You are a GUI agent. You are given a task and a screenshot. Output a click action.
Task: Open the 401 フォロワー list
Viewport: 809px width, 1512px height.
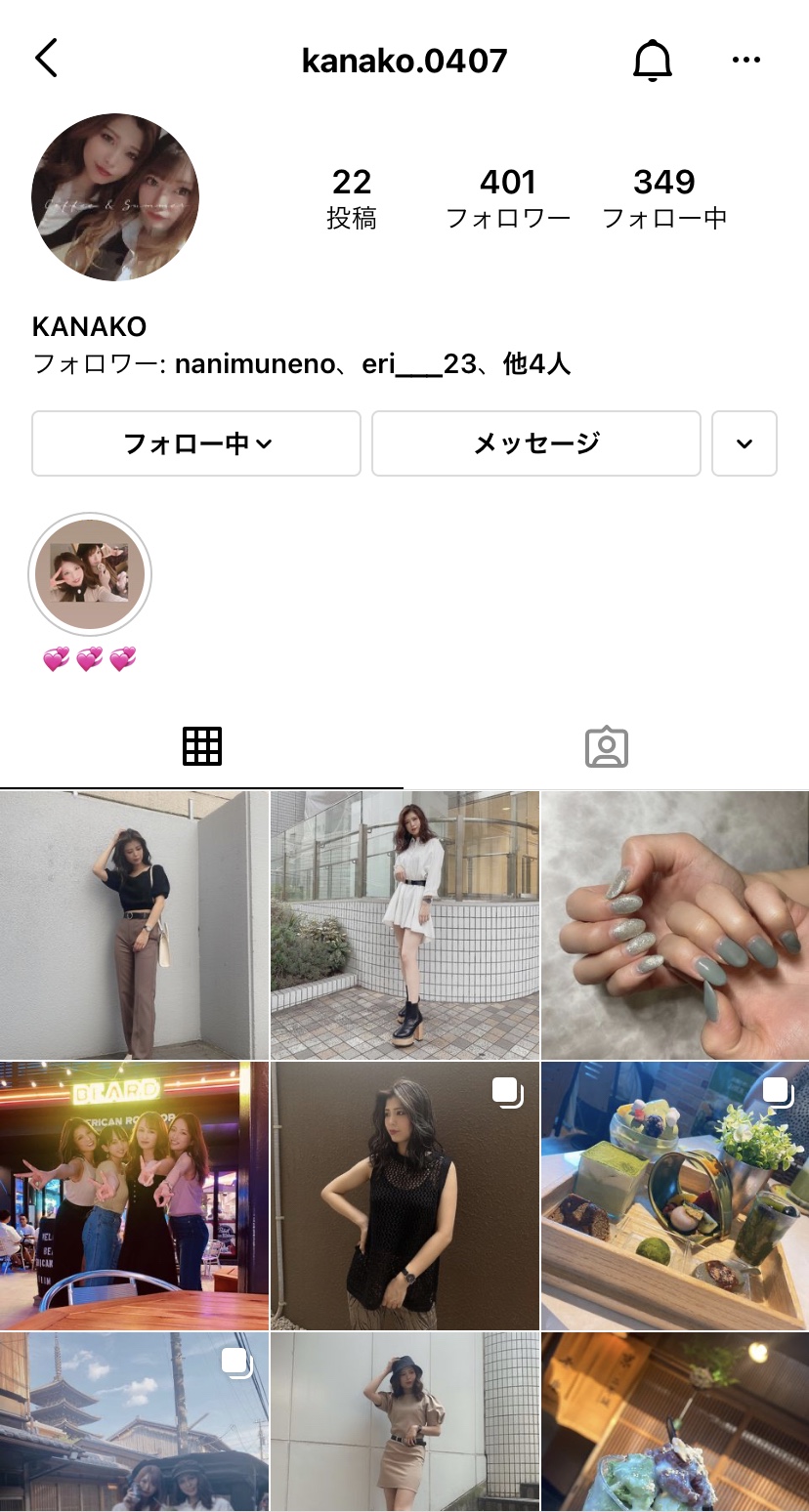coord(507,197)
